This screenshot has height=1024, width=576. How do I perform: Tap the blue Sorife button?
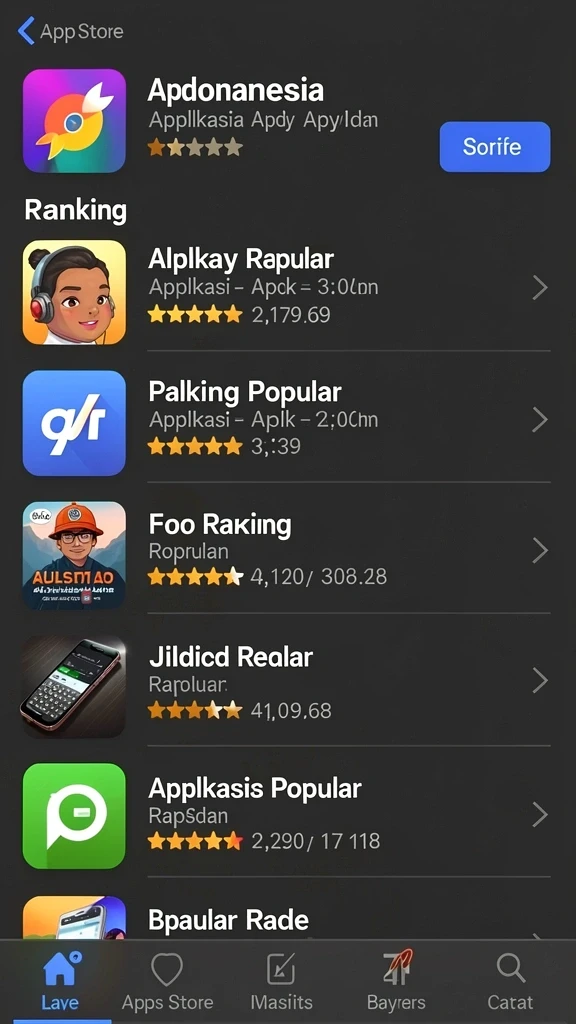494,147
